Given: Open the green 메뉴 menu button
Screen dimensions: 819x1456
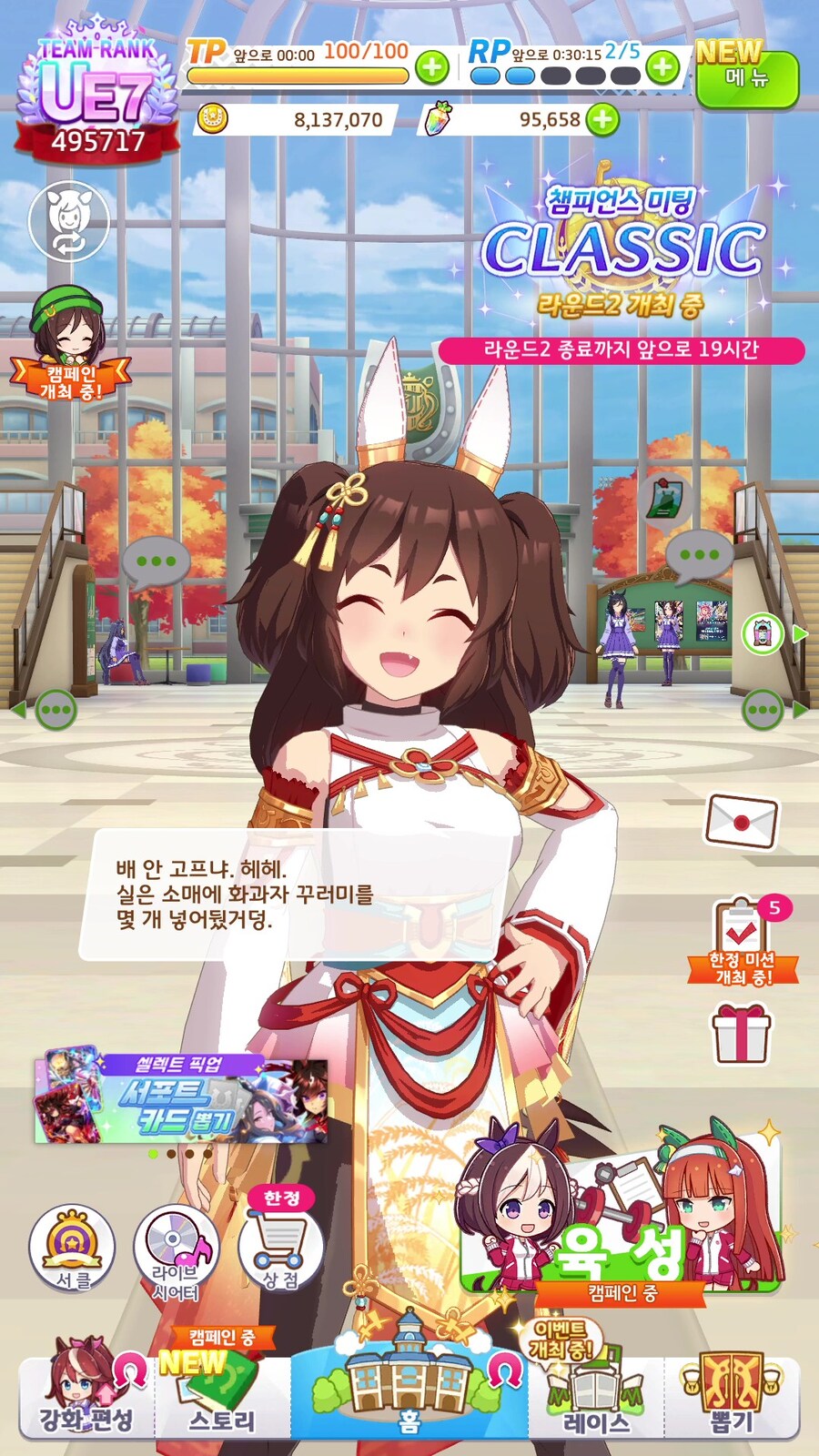Looking at the screenshot, I should [746, 78].
